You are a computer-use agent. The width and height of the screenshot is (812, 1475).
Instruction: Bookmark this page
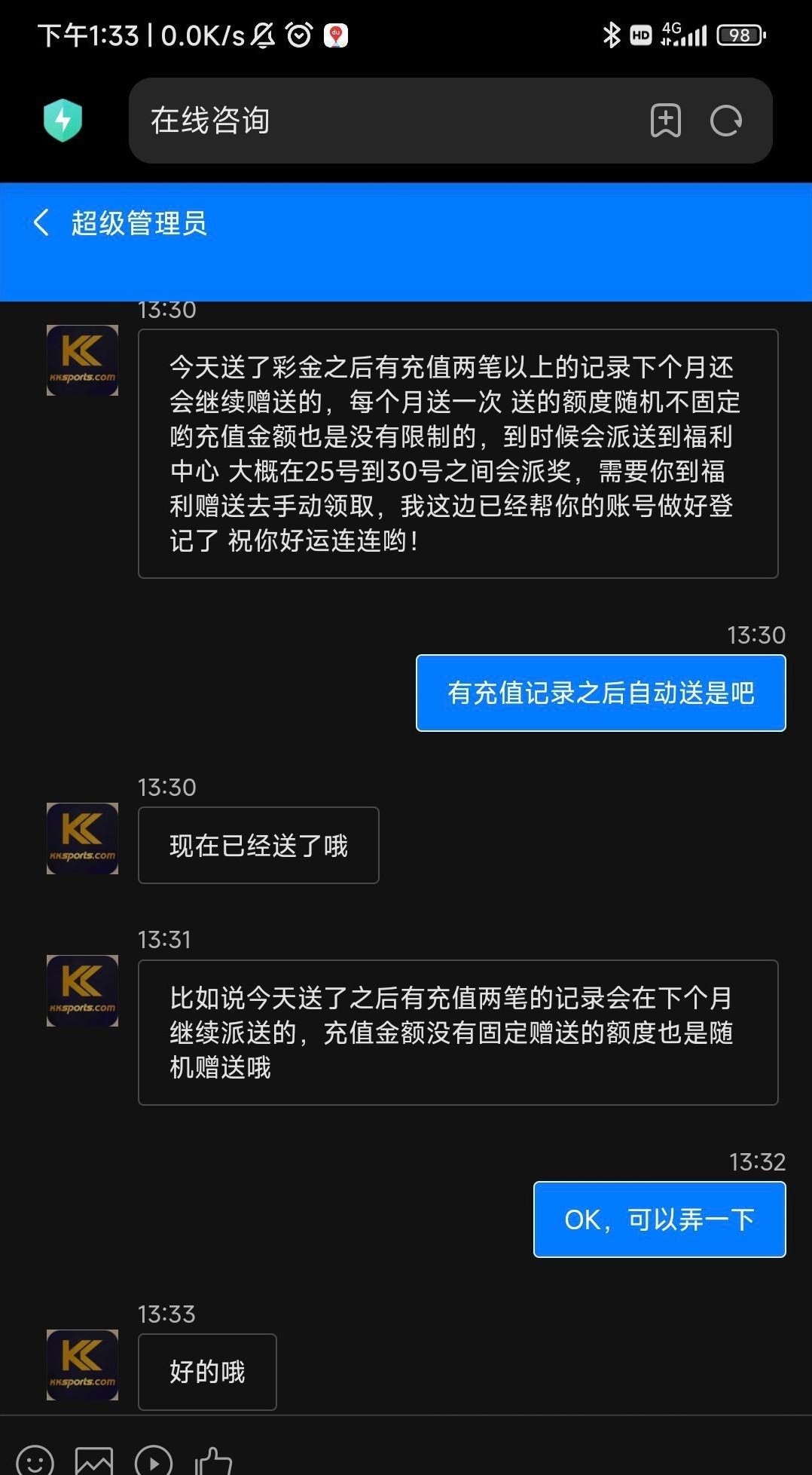click(665, 121)
